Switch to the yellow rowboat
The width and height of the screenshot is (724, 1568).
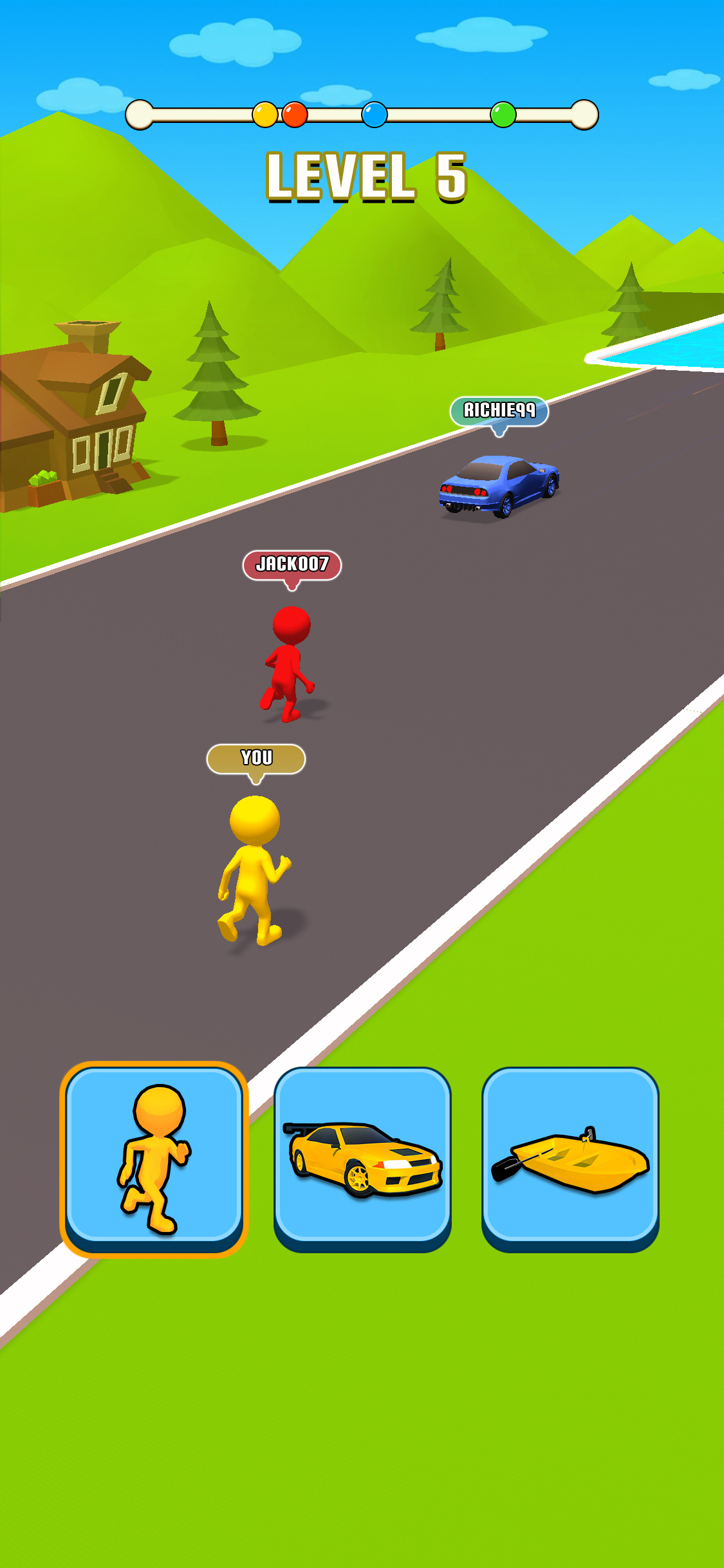point(570,1157)
